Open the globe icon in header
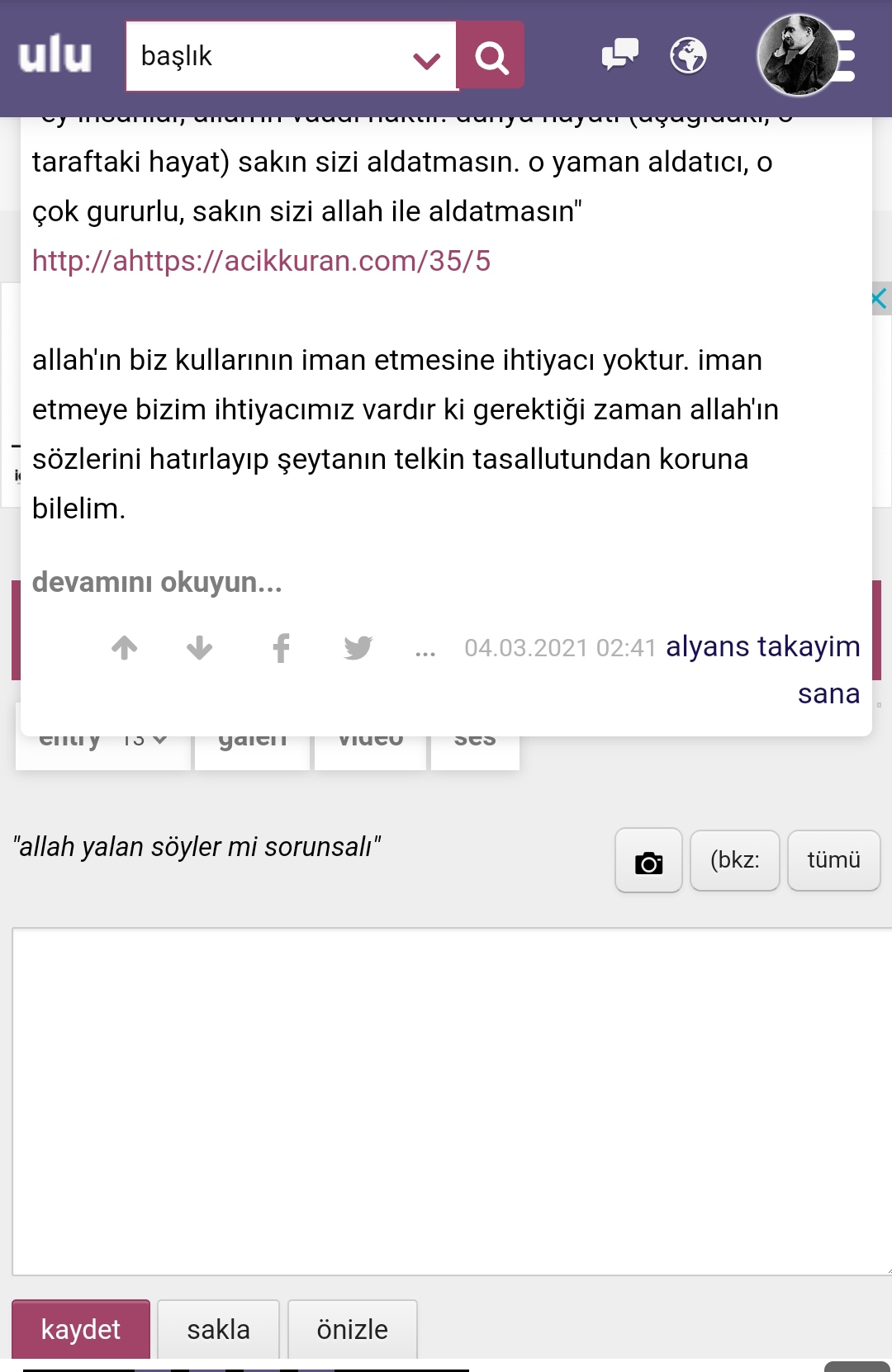 [x=688, y=56]
